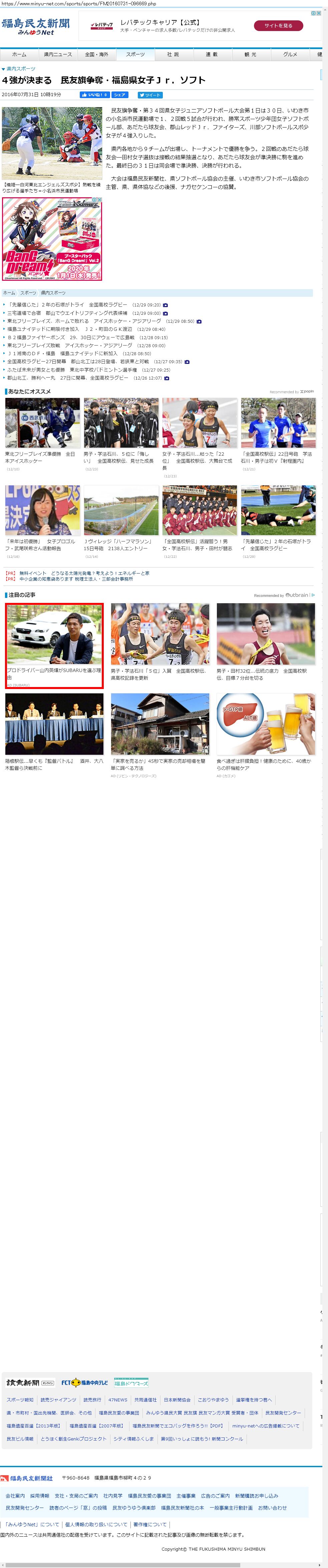Viewport: 328px width, 1568px height.
Task: Switch to the 県内ニュース tab
Action: (x=58, y=54)
